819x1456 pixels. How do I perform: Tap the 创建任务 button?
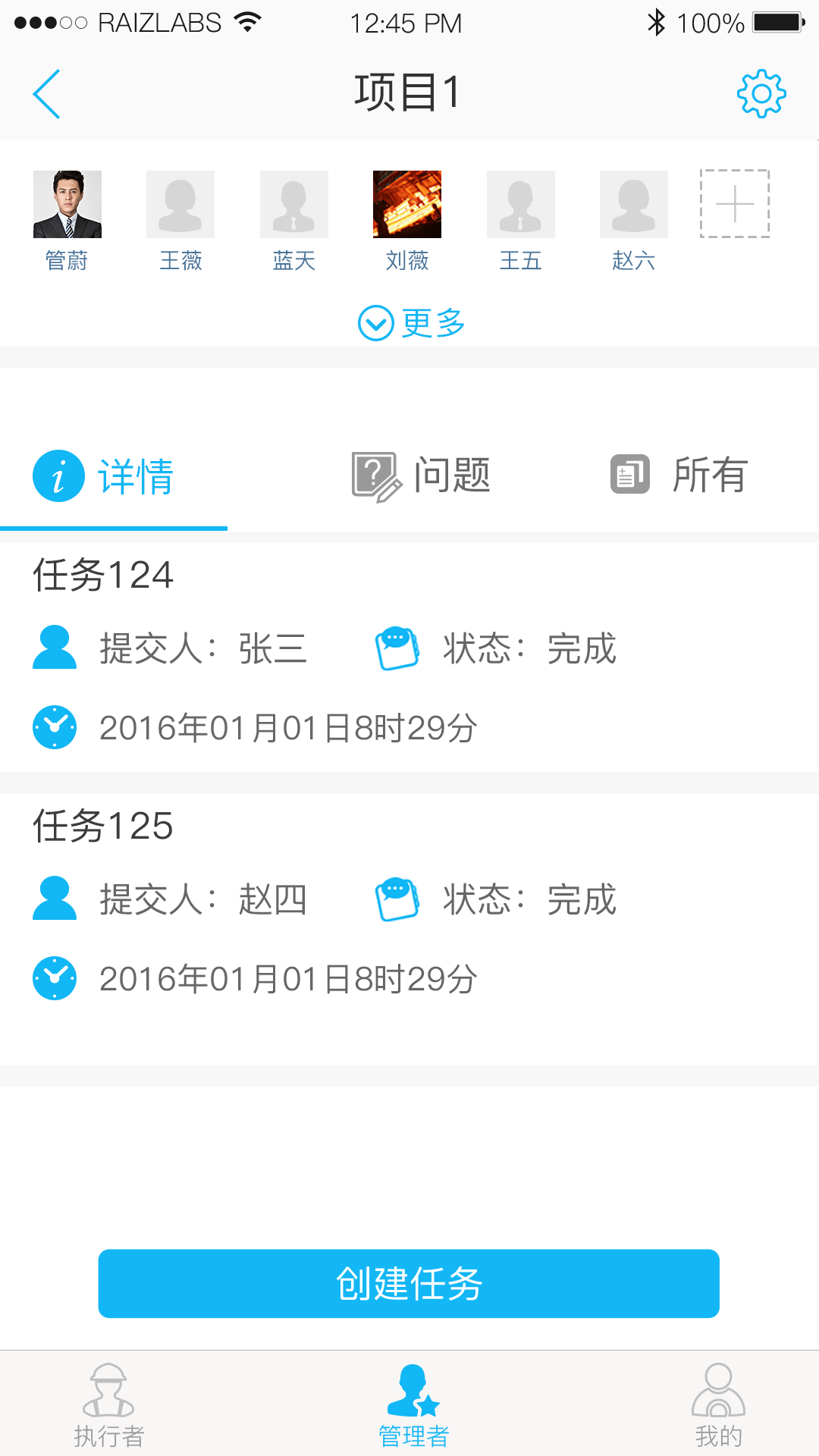pos(409,1283)
